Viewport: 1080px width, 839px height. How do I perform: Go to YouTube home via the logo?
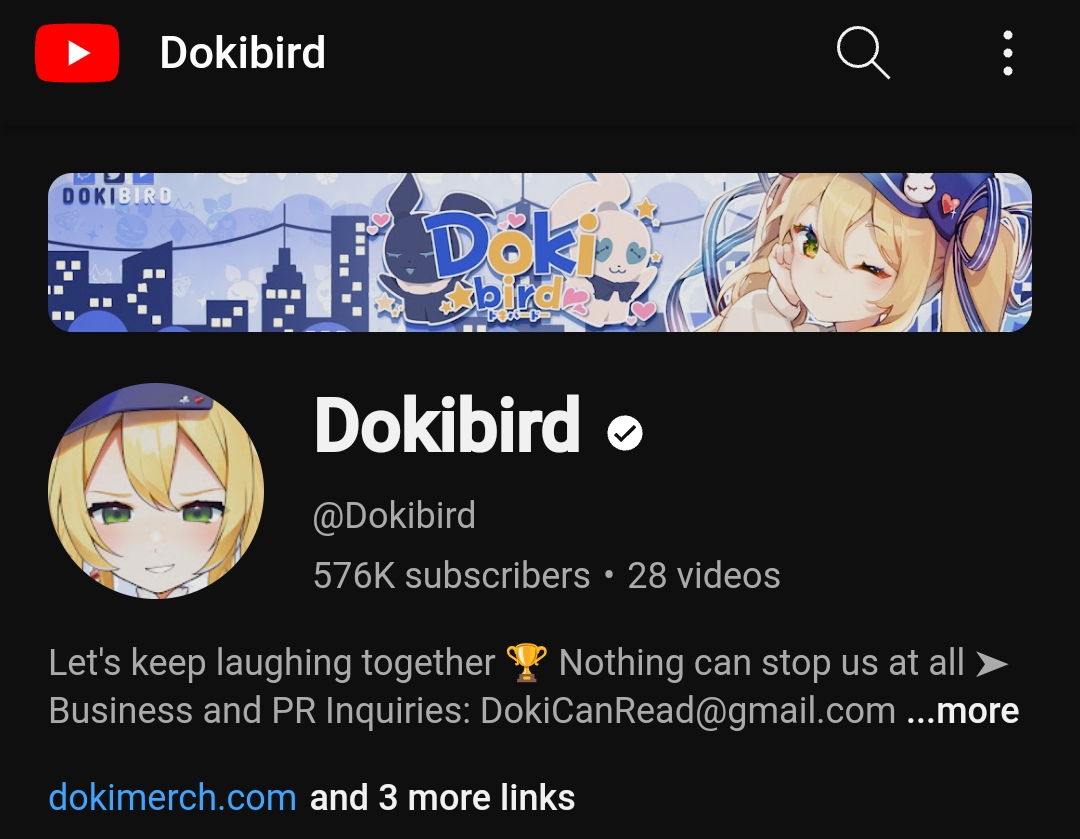77,53
